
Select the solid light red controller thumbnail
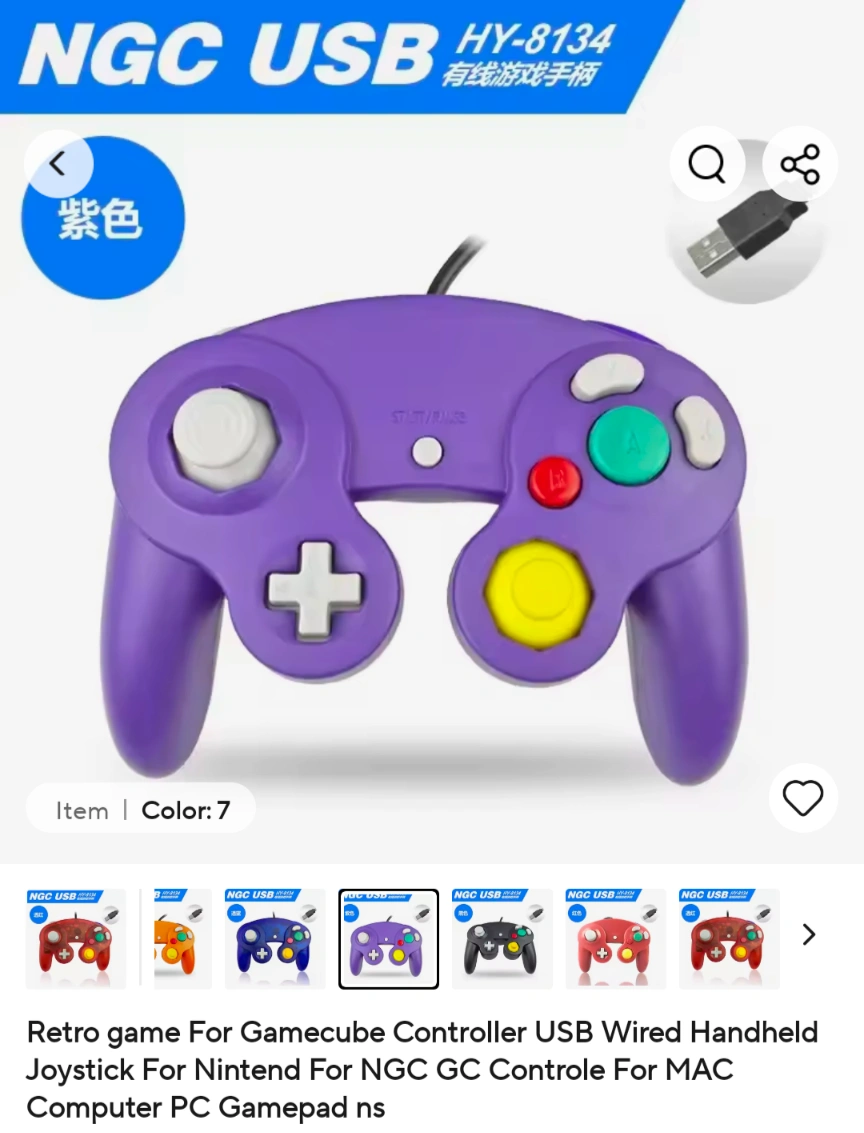tap(615, 938)
